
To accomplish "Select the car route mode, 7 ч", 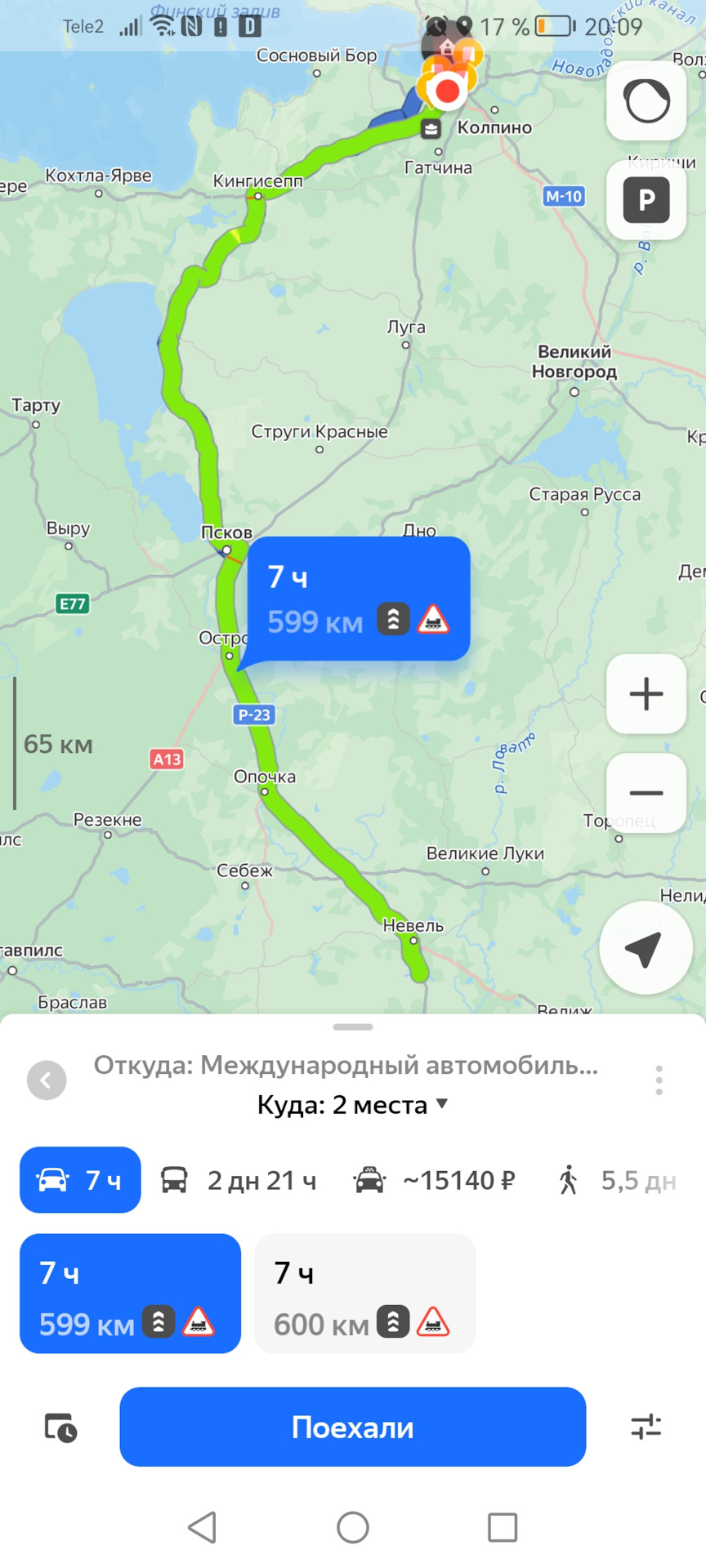I will point(80,1180).
